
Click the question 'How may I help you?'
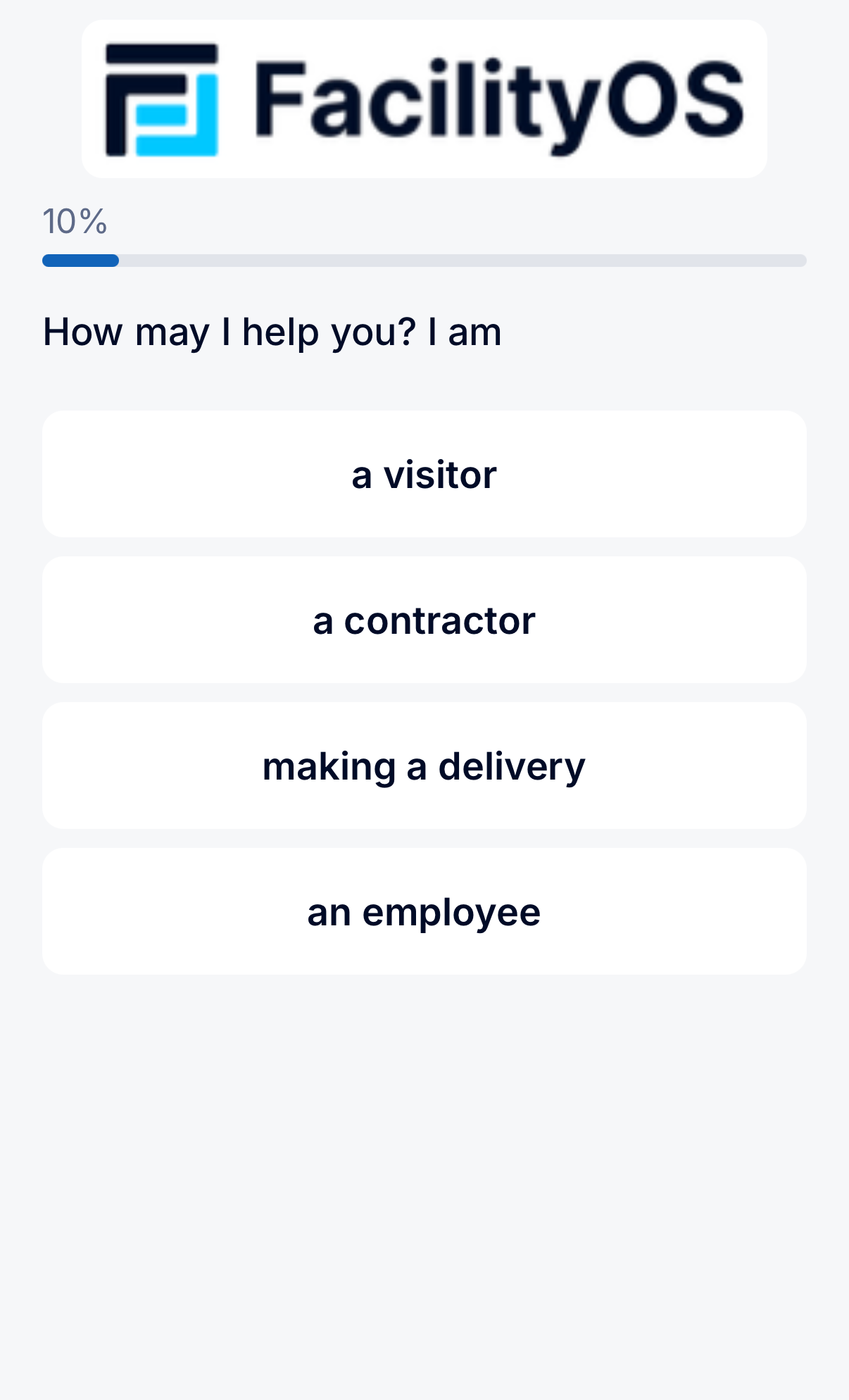click(x=272, y=331)
